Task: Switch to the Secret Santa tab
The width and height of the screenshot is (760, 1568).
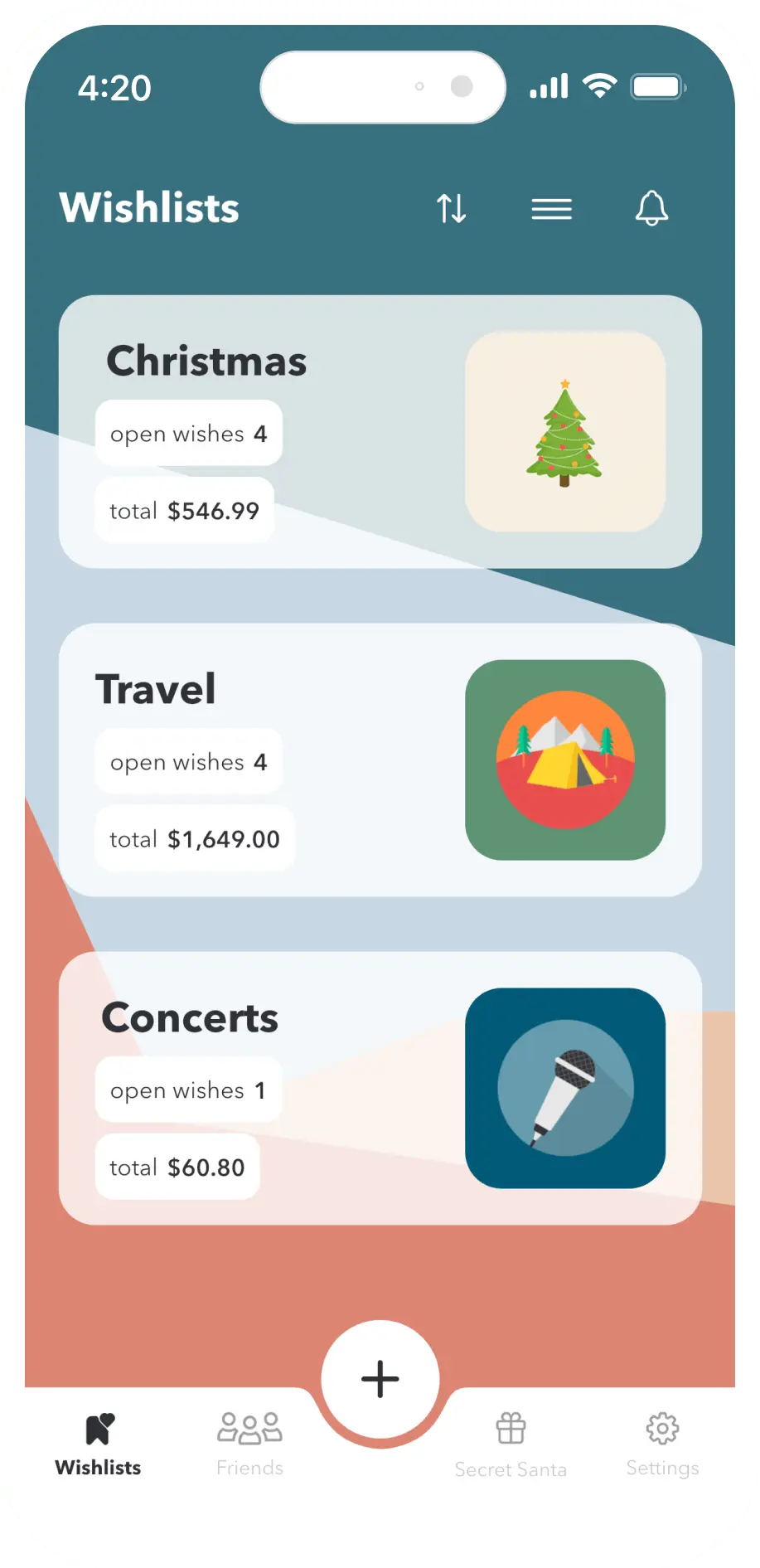Action: 511,1443
